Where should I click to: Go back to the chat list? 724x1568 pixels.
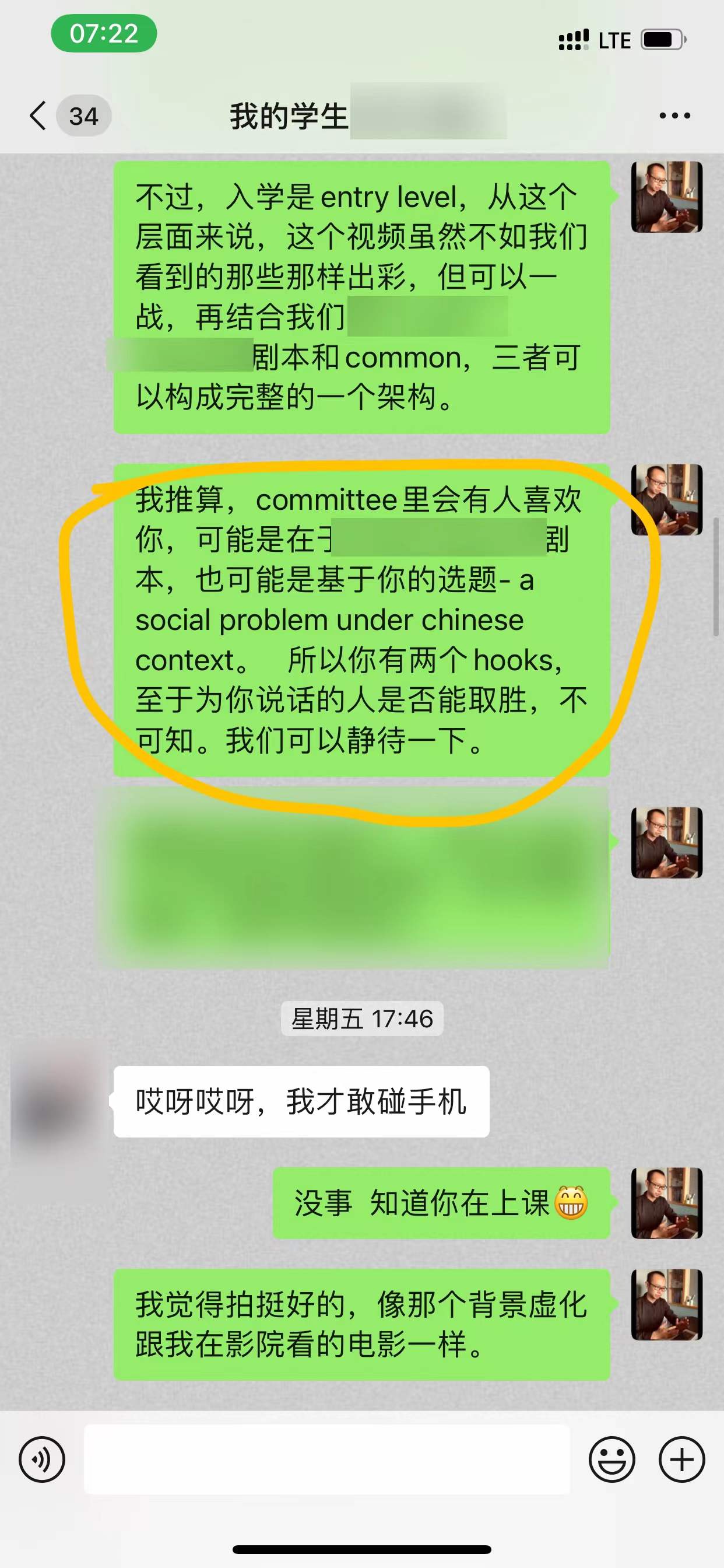tap(38, 116)
